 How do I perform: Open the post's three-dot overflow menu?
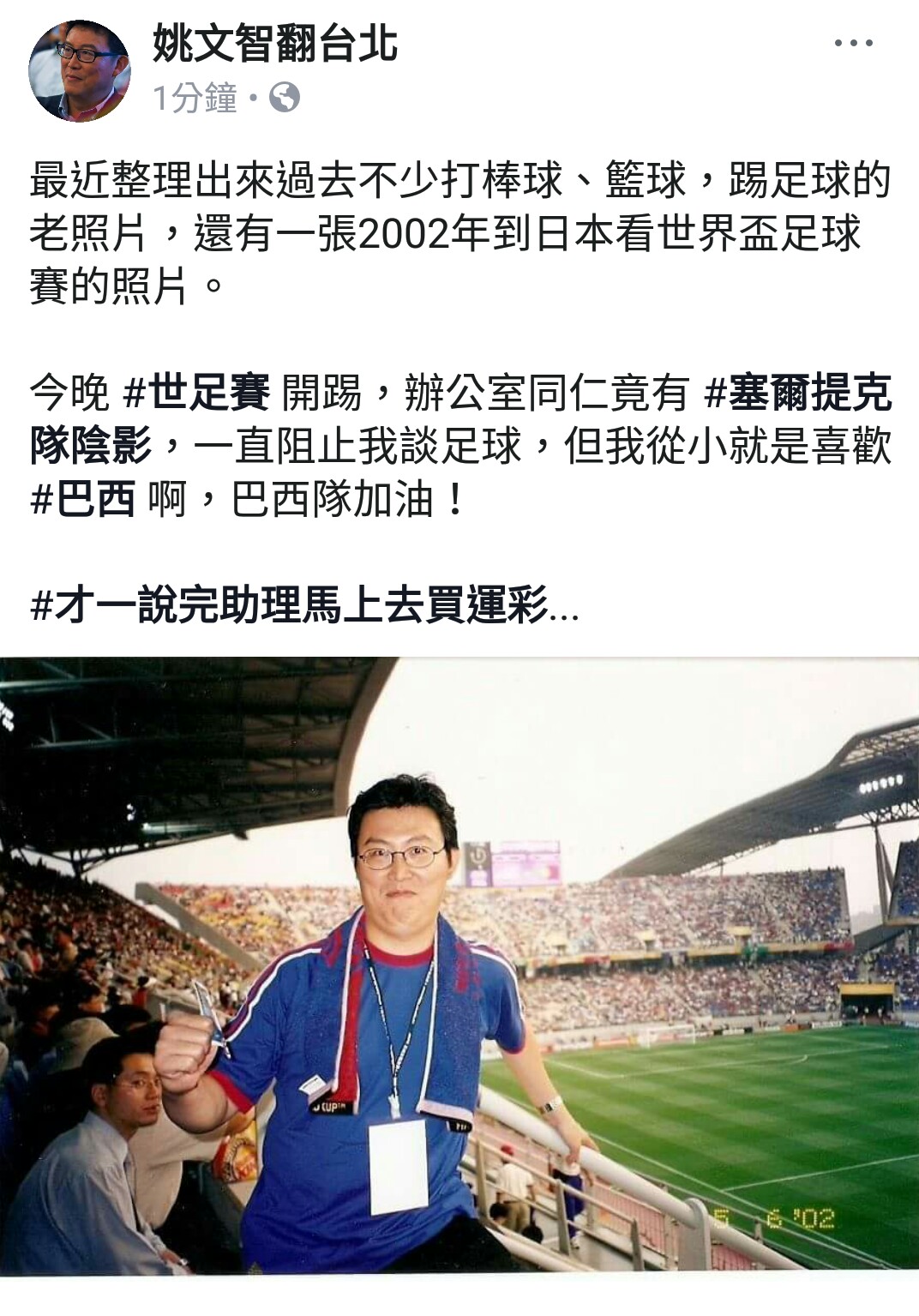pyautogui.click(x=854, y=44)
